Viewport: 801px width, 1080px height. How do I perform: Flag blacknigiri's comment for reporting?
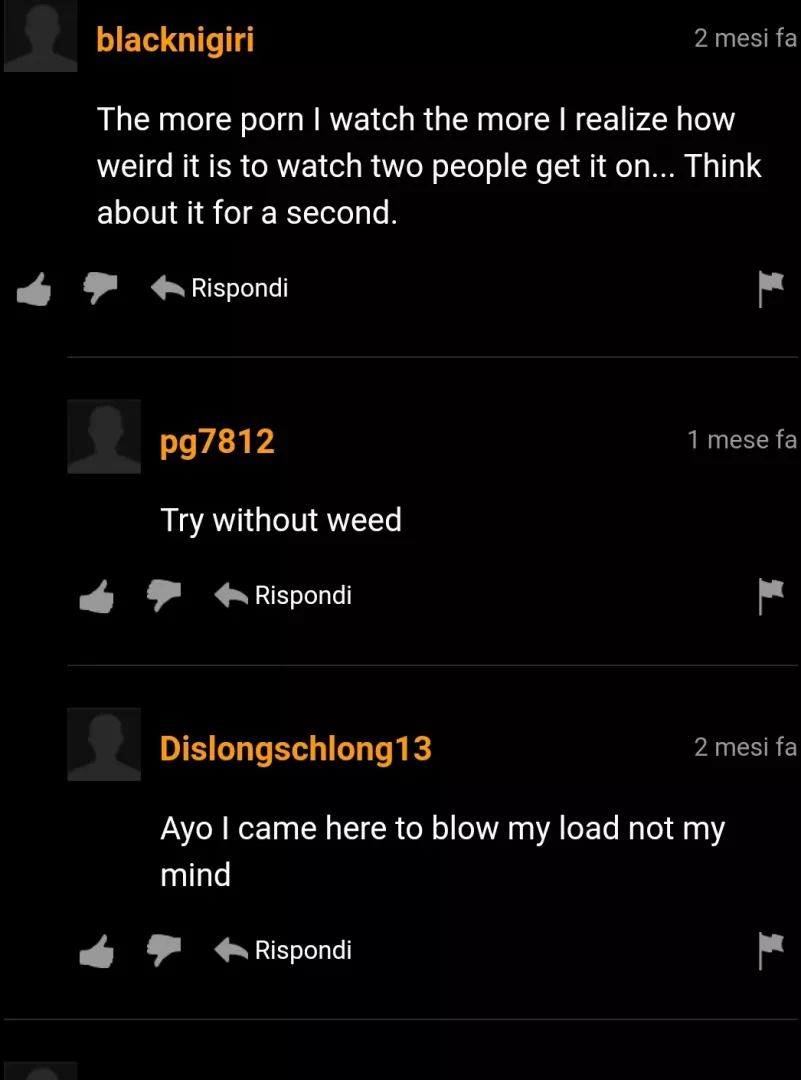pyautogui.click(x=770, y=287)
